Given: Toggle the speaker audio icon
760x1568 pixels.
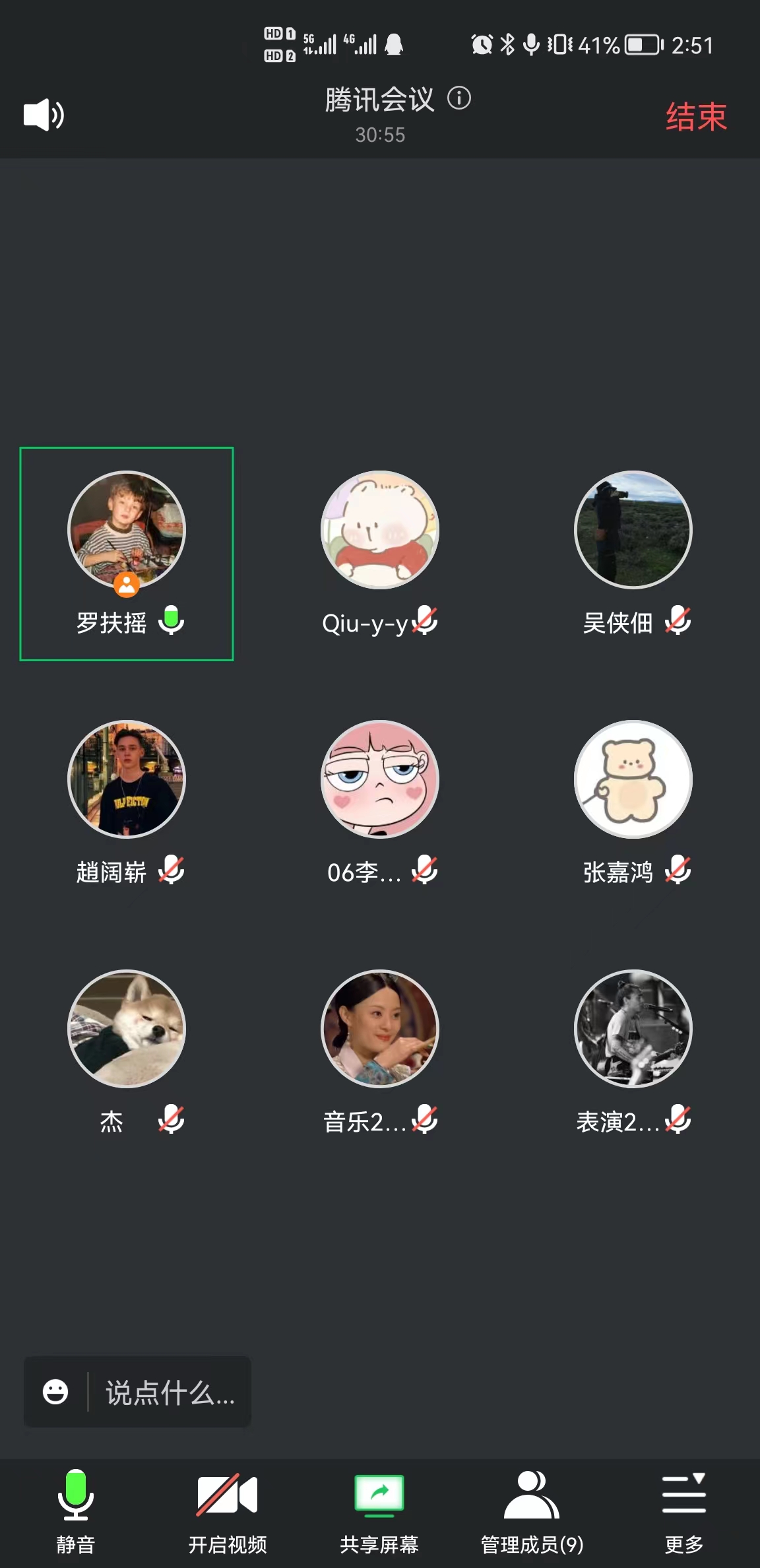Looking at the screenshot, I should 44,115.
